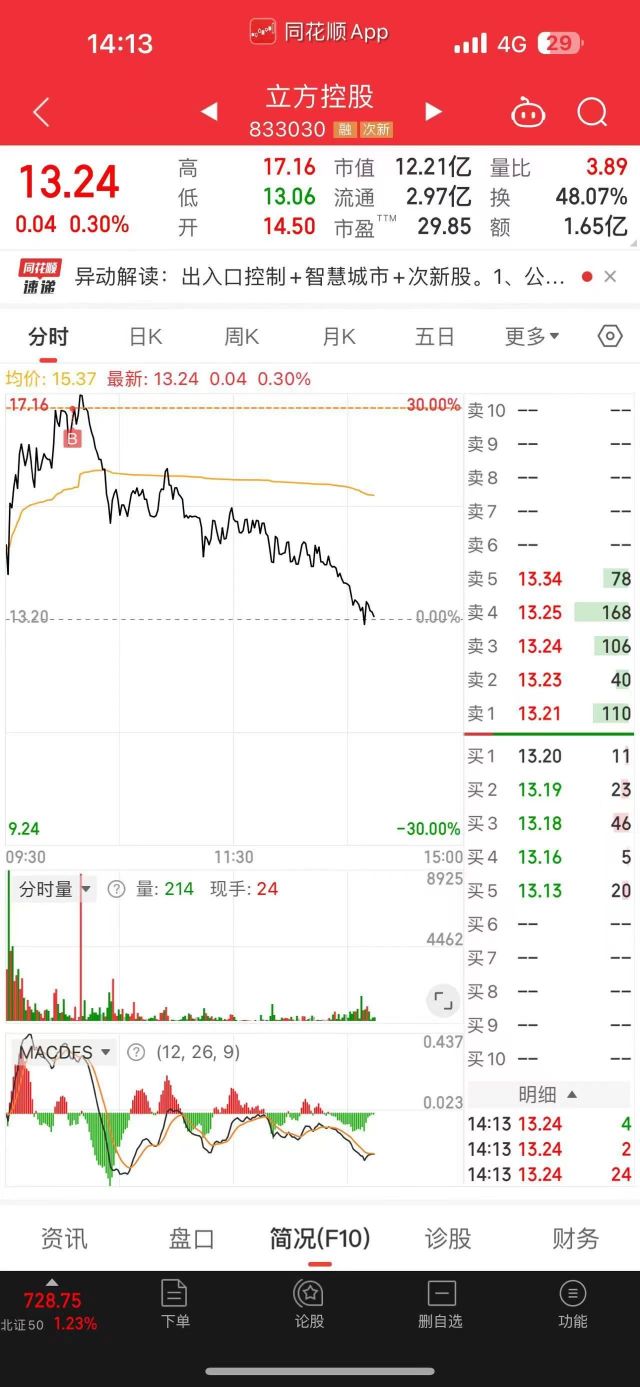This screenshot has height=1387, width=640.
Task: Open the 资讯 tab
Action: pyautogui.click(x=64, y=1239)
